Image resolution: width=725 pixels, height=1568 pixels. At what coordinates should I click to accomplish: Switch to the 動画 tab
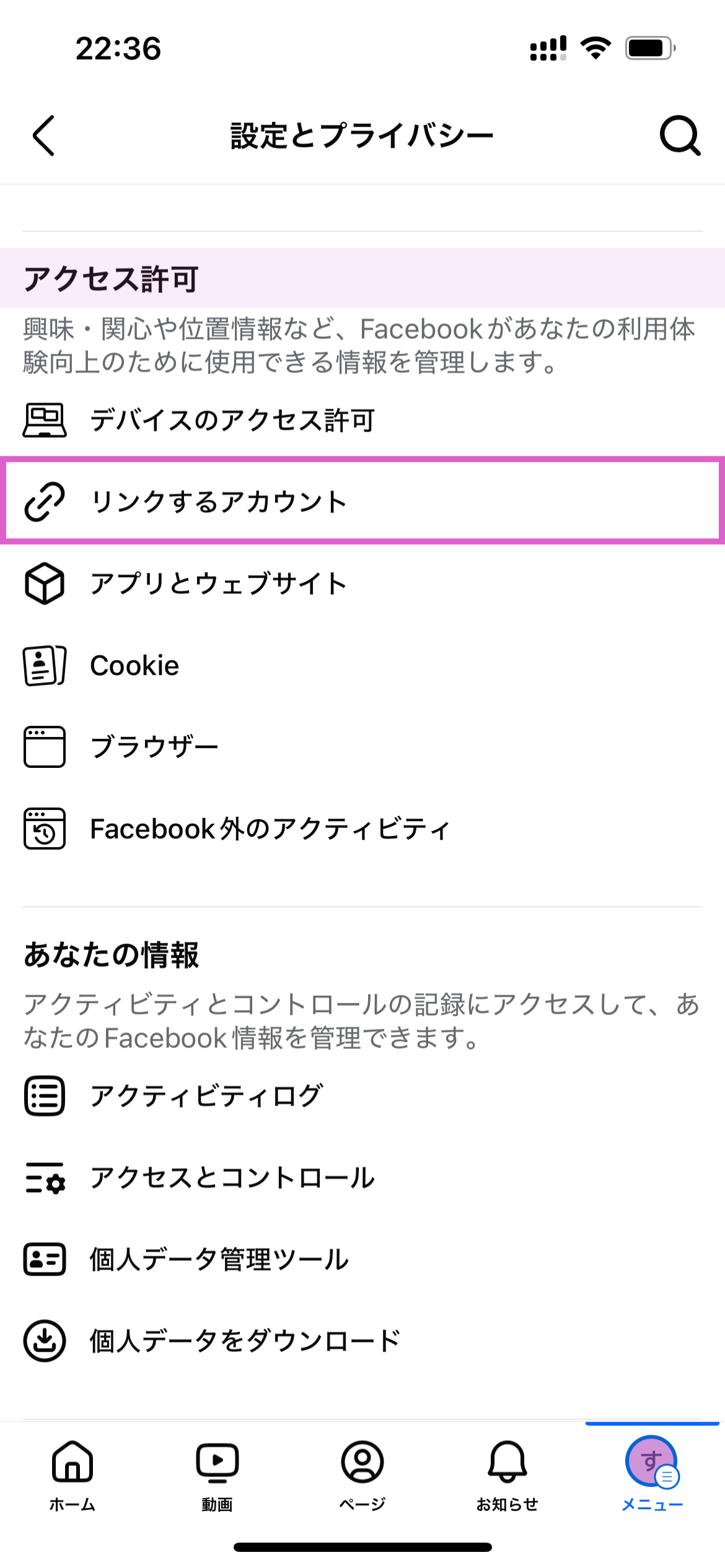tap(217, 1475)
